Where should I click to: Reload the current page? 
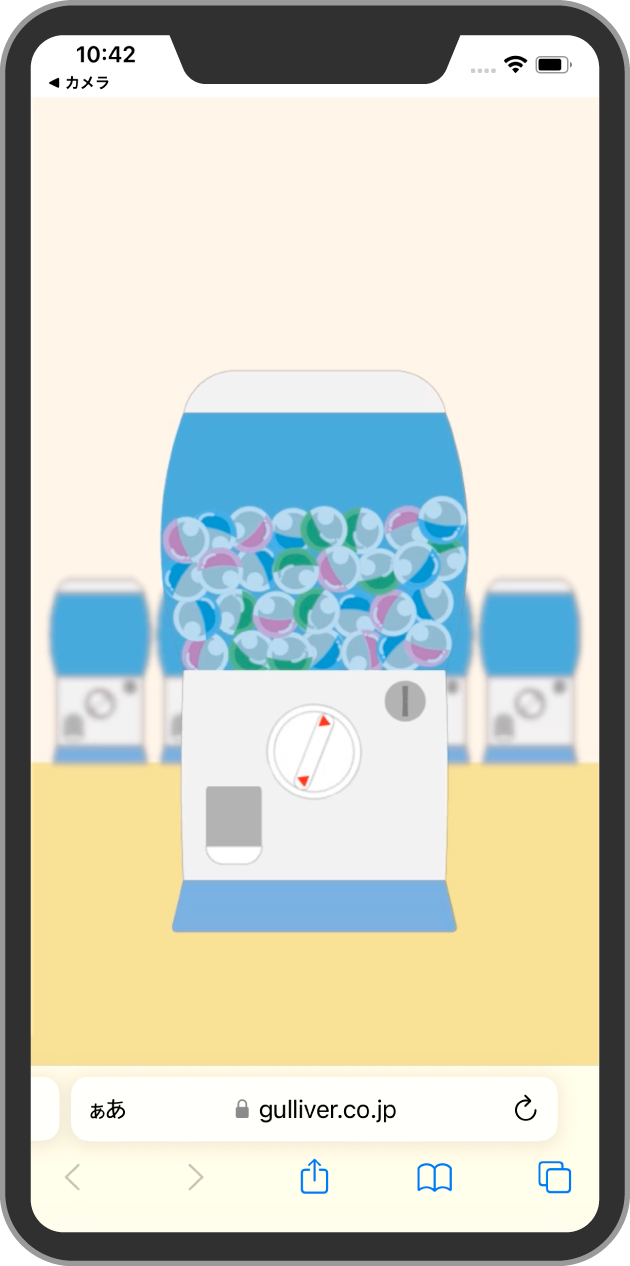(525, 1109)
